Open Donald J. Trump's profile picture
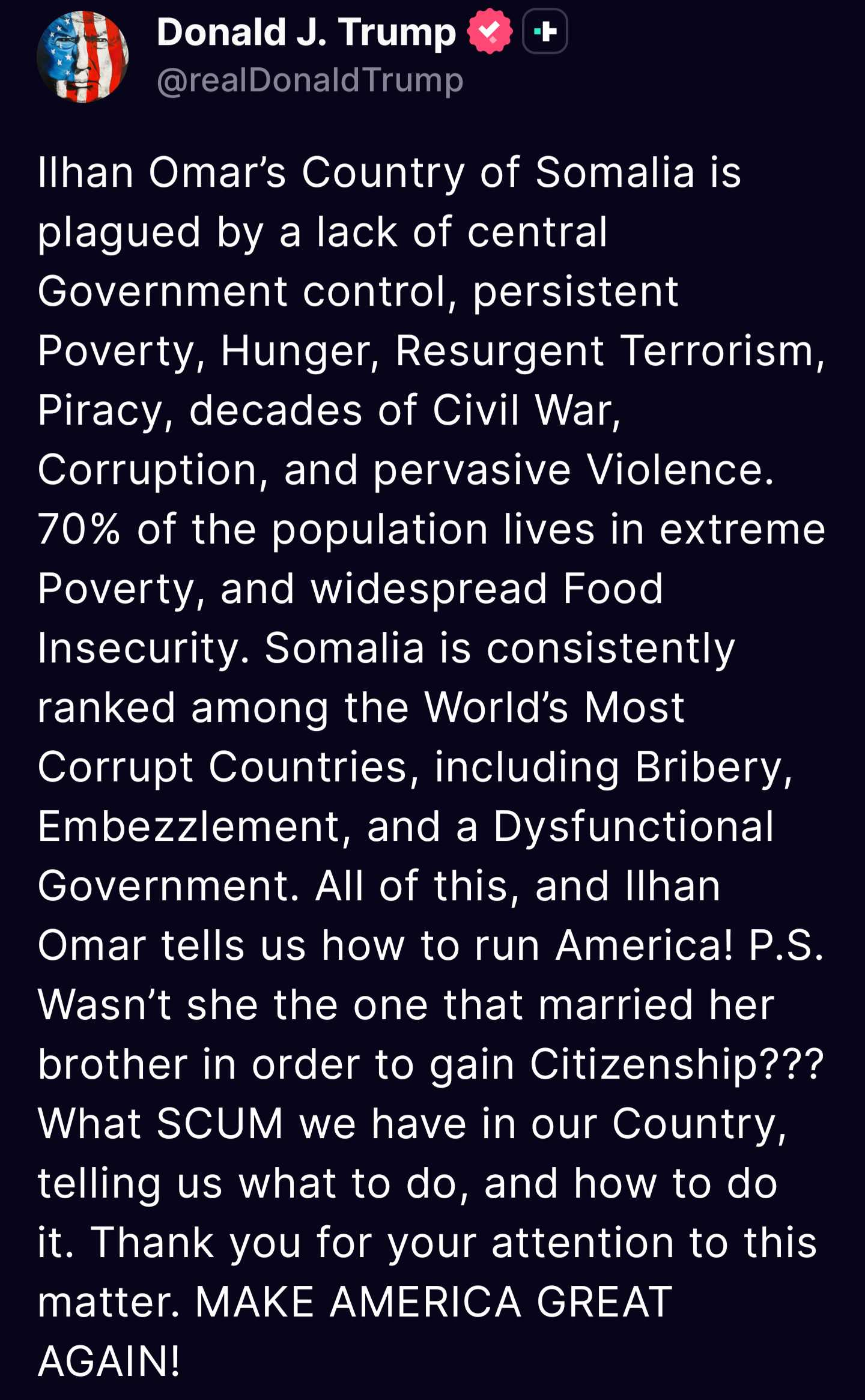Viewport: 865px width, 1400px height. click(82, 57)
